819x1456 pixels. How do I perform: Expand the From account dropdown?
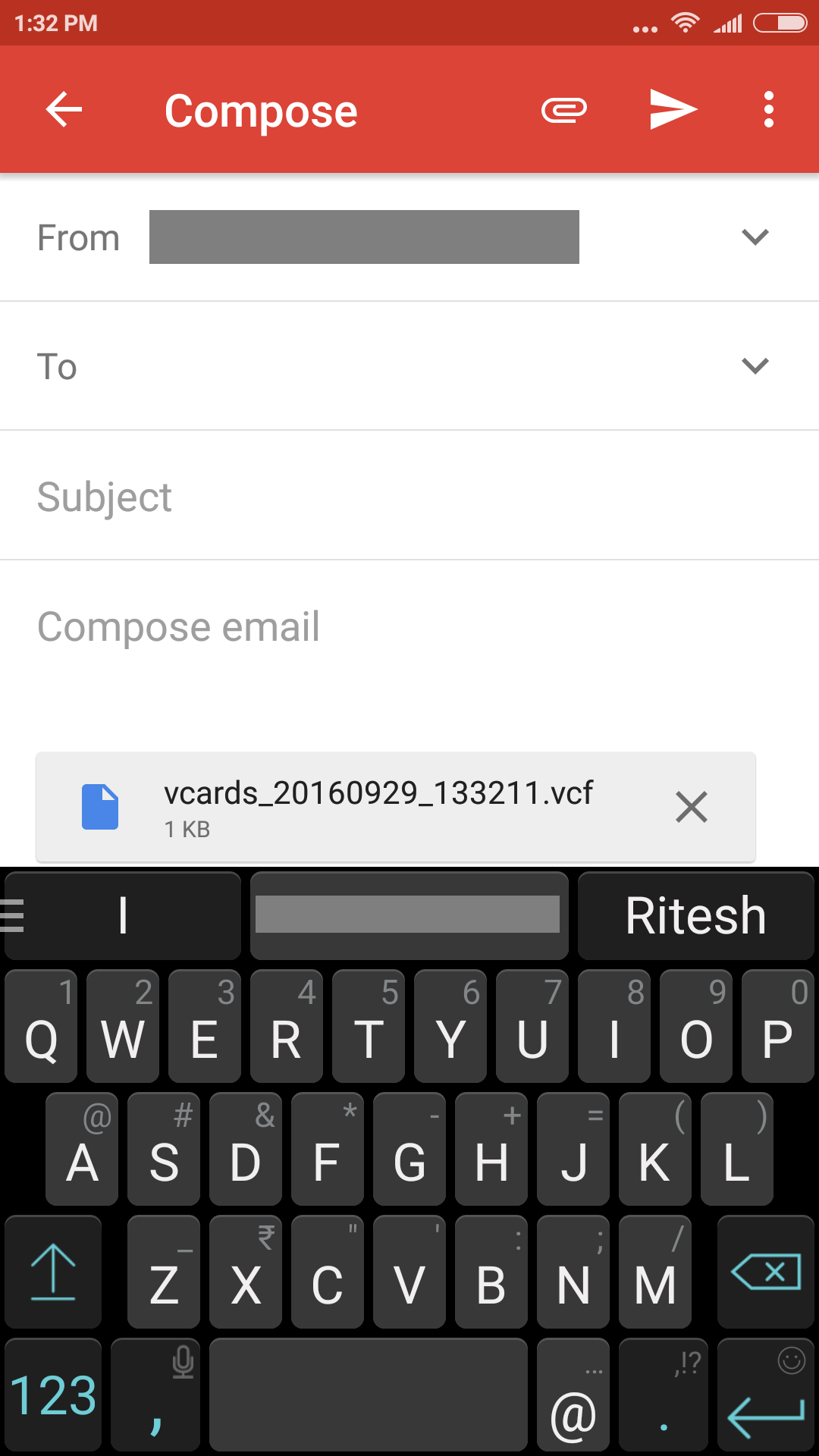tap(755, 237)
